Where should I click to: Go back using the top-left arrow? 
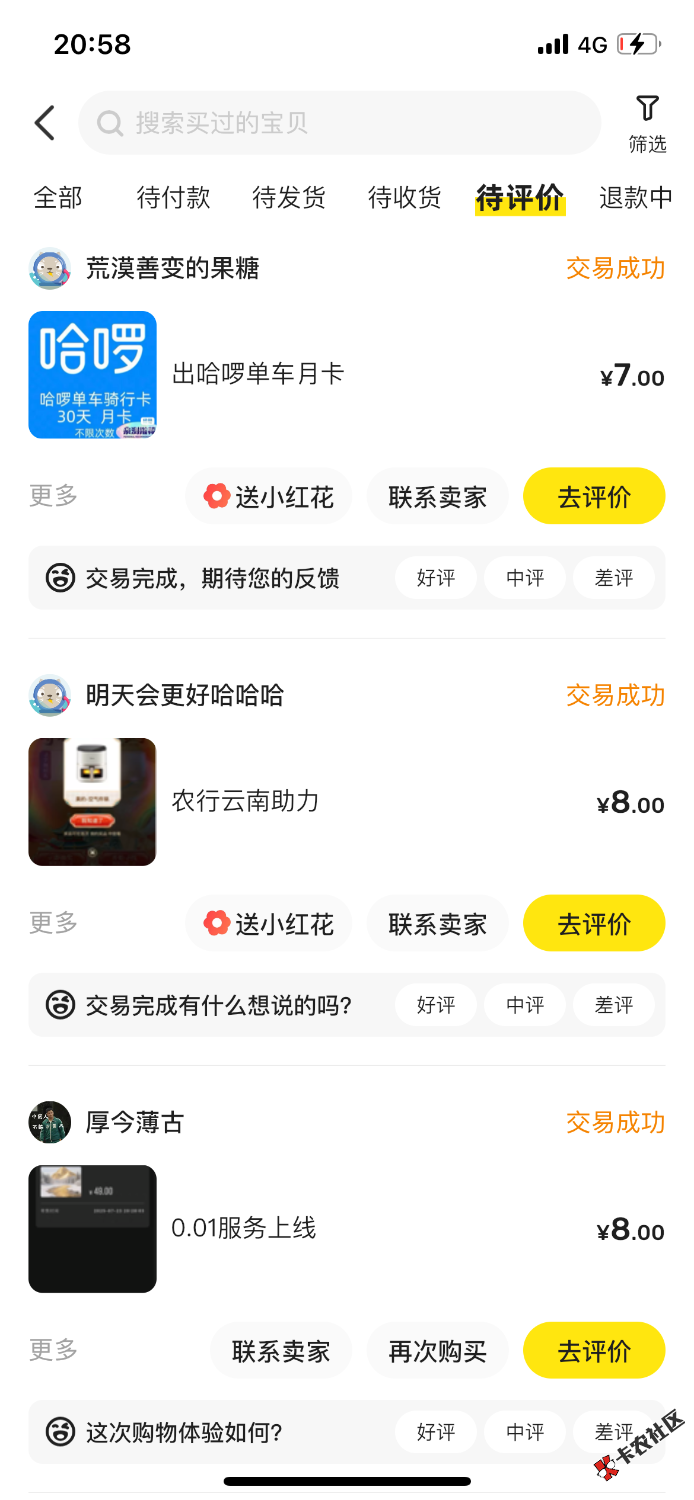[x=45, y=123]
